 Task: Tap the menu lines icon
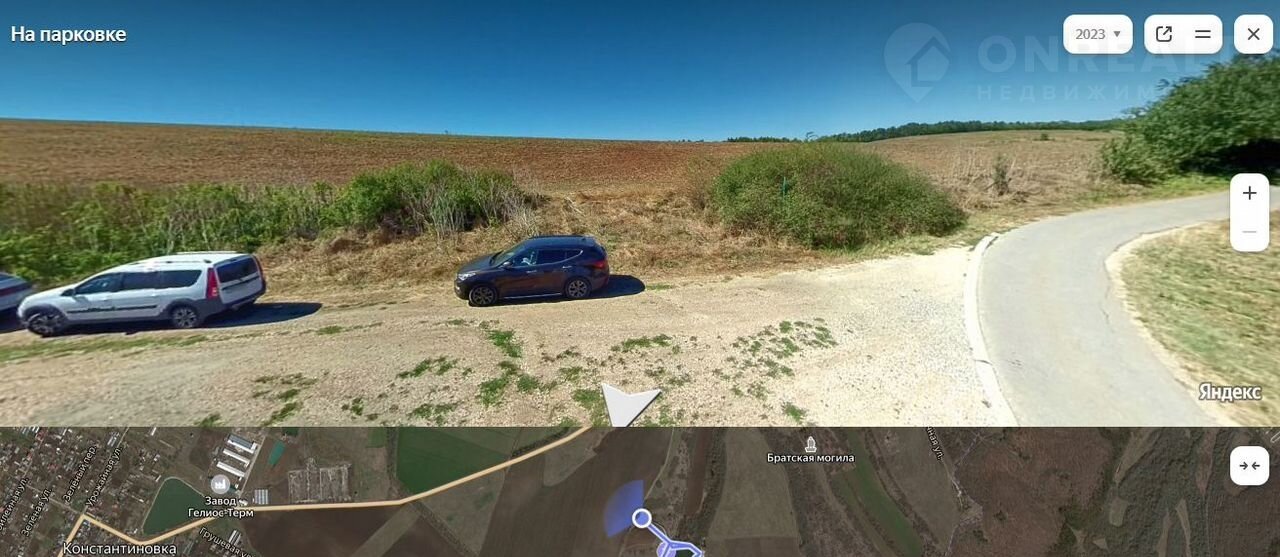1203,34
